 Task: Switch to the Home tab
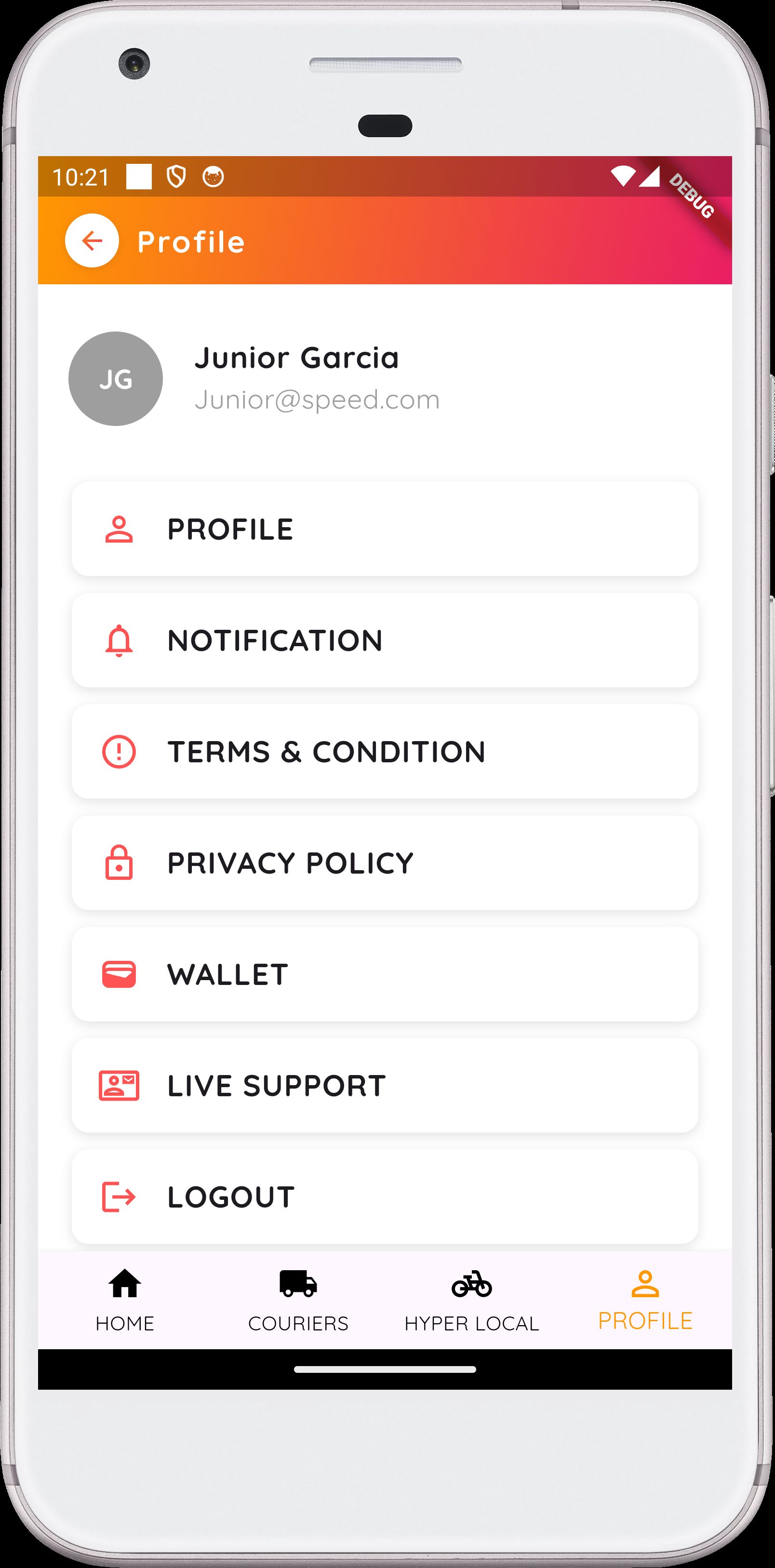(125, 1300)
